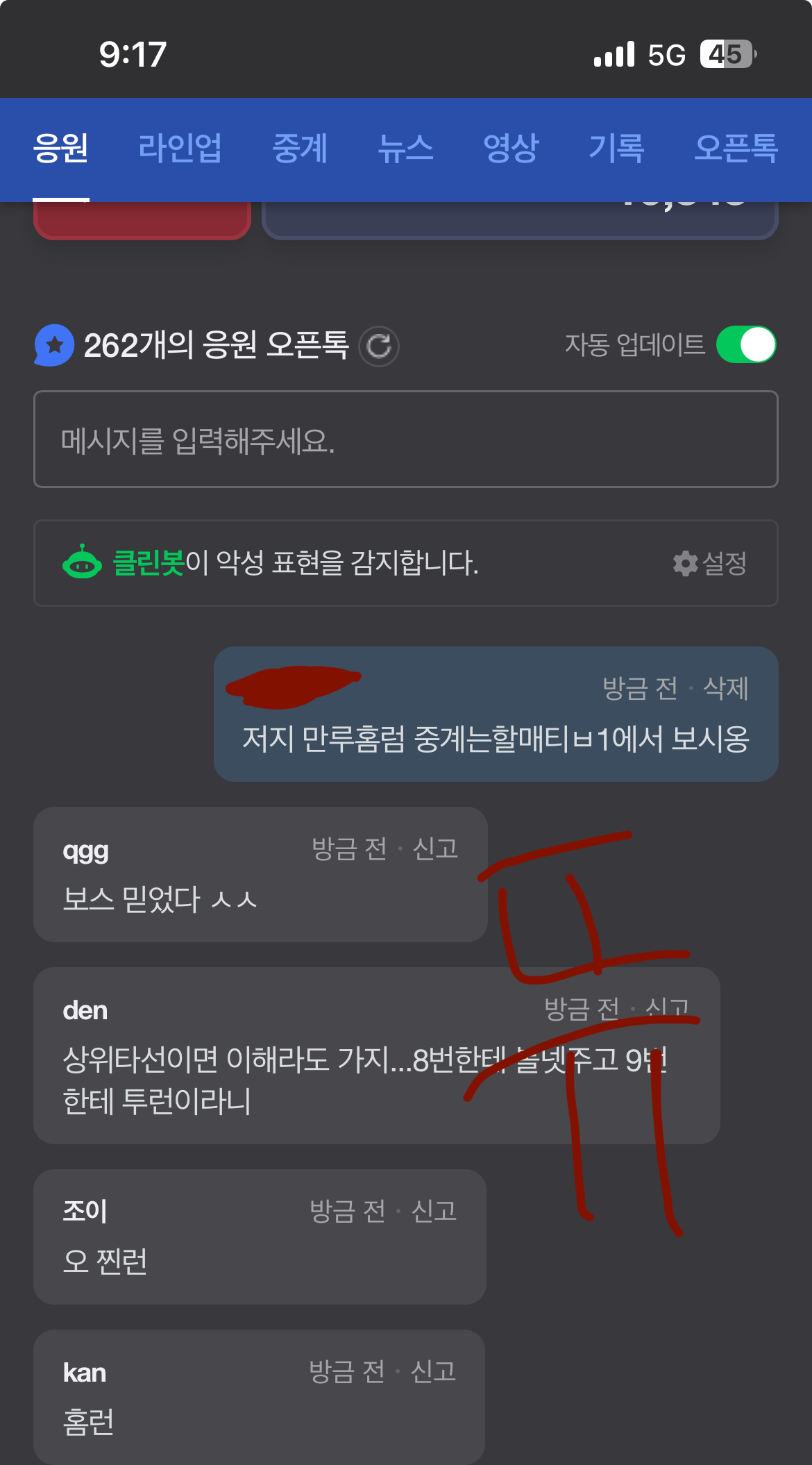The image size is (812, 1465).
Task: Switch to the 오픈톡 tab
Action: pos(736,148)
